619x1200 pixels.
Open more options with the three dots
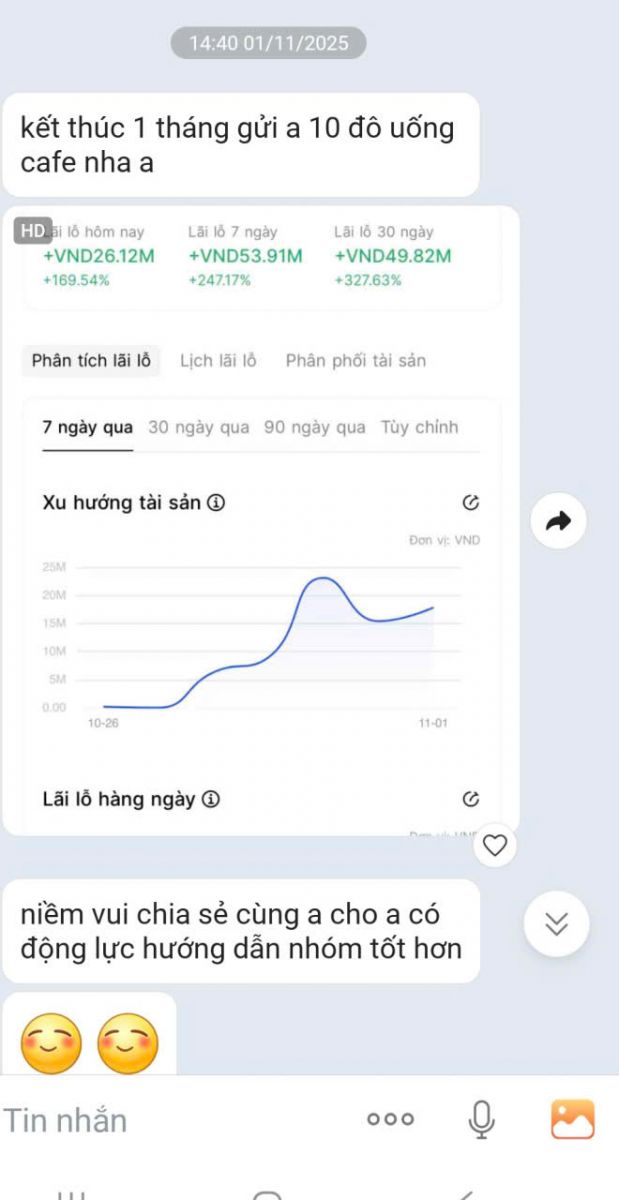390,1120
